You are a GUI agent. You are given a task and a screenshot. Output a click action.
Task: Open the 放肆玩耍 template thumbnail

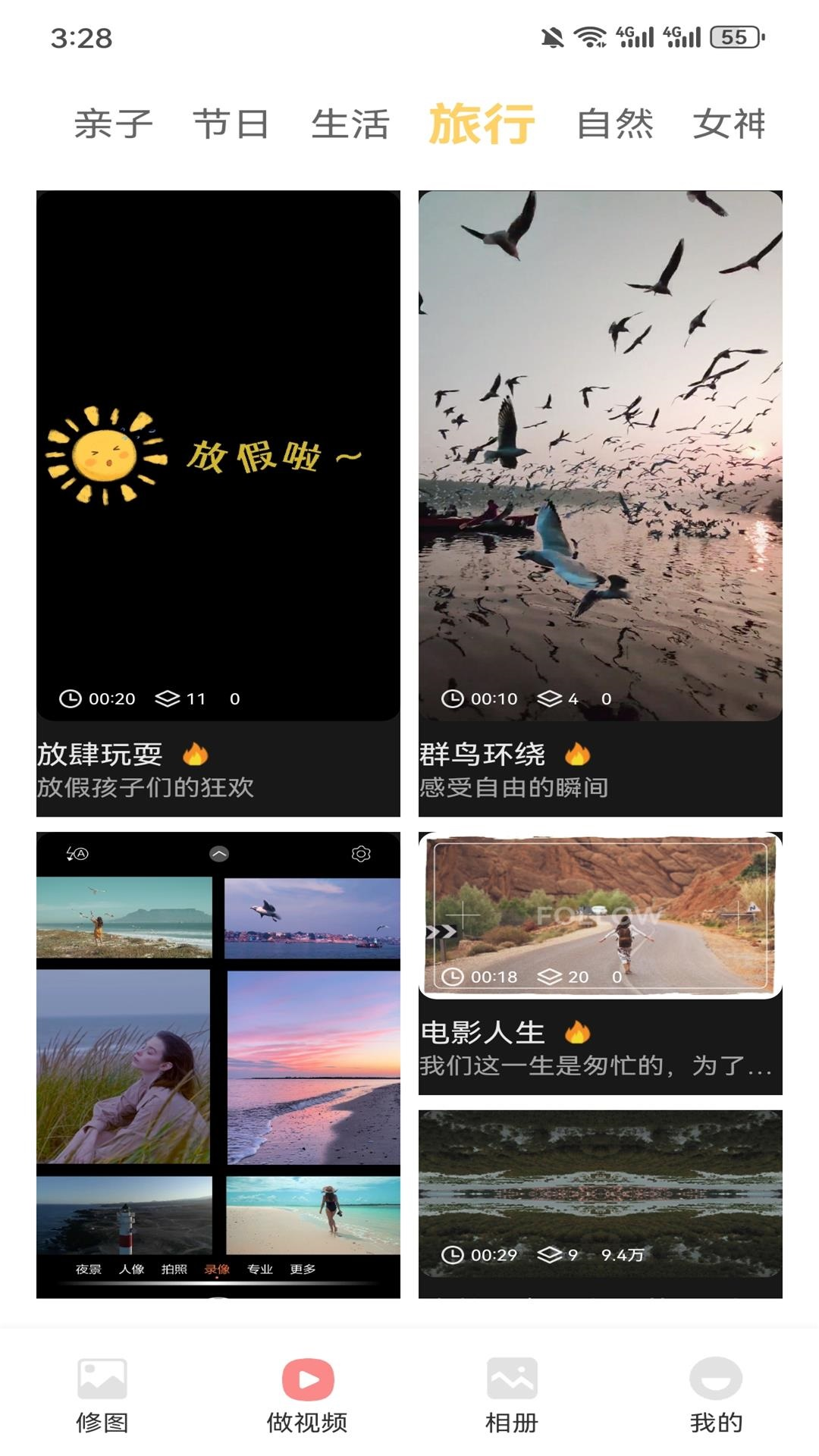coord(218,455)
